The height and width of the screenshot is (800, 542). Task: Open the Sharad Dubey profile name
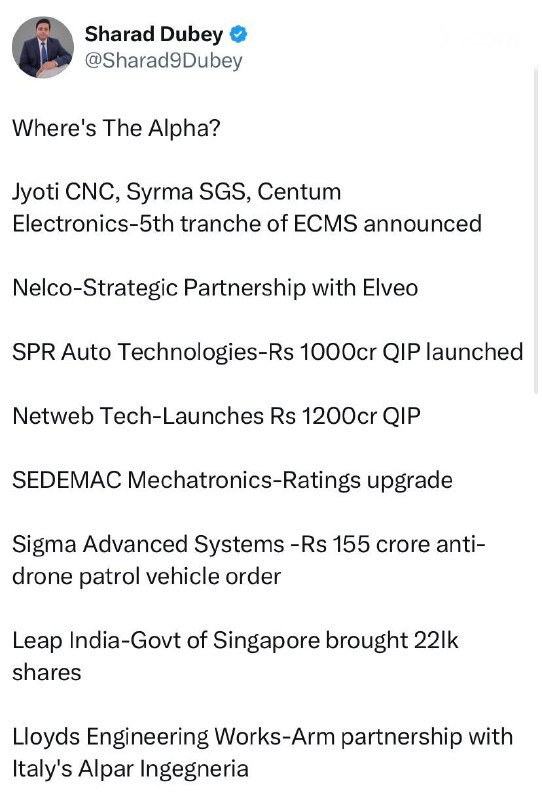coord(154,34)
